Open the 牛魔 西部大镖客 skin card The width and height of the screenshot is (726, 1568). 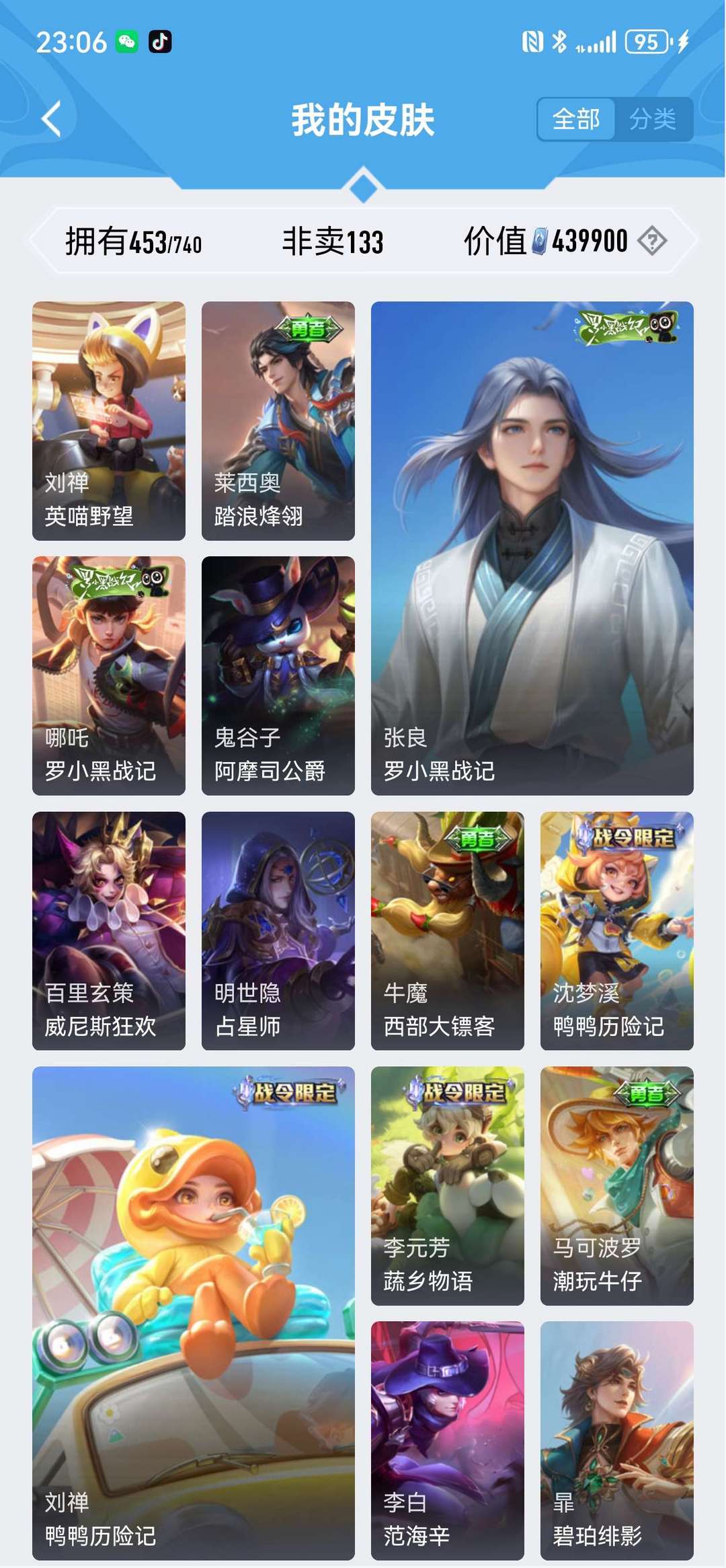pyautogui.click(x=448, y=930)
